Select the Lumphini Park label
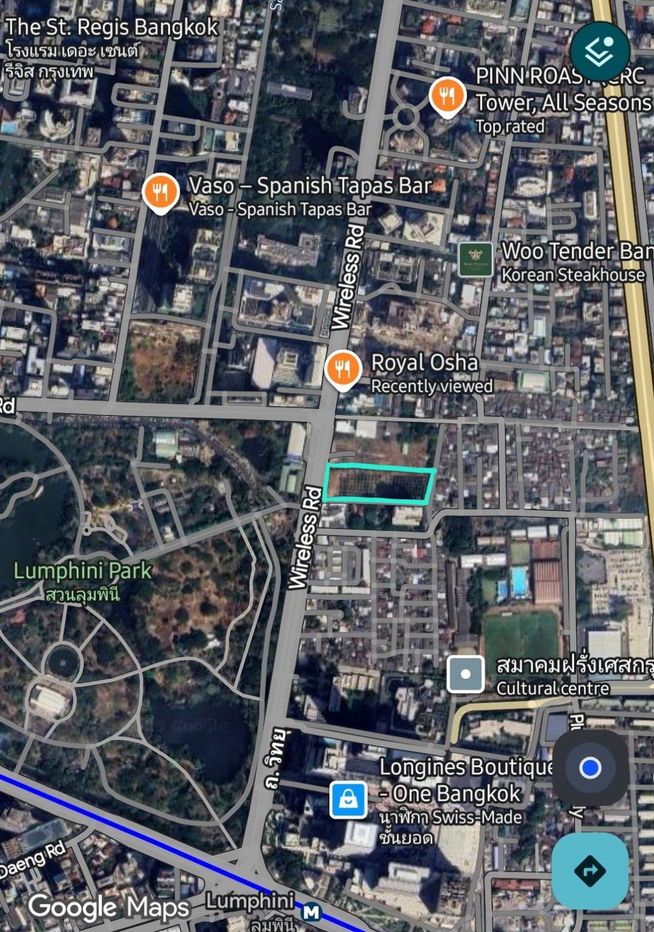 point(83,571)
